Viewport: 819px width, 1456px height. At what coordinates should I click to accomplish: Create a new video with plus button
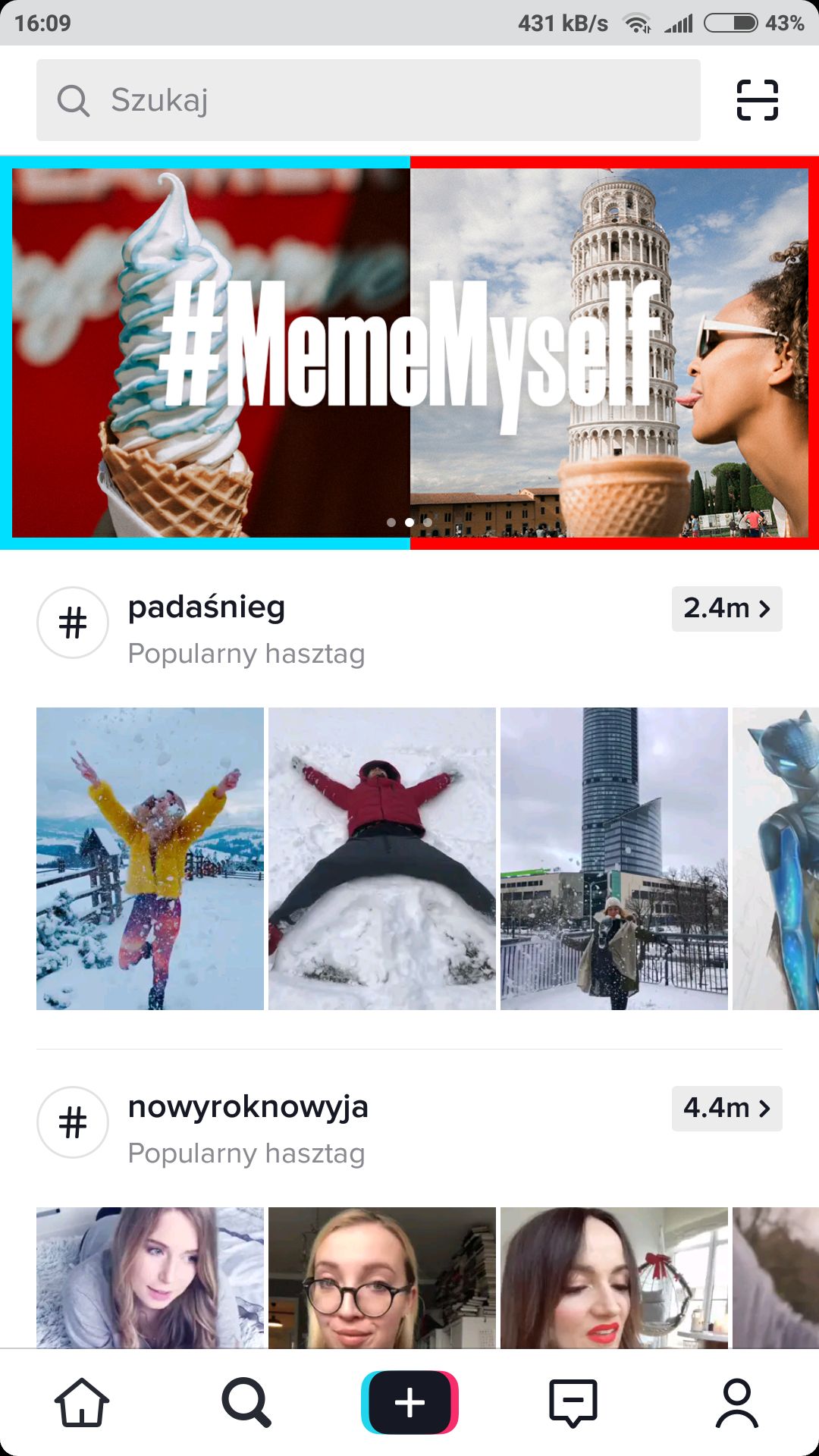tap(409, 1403)
